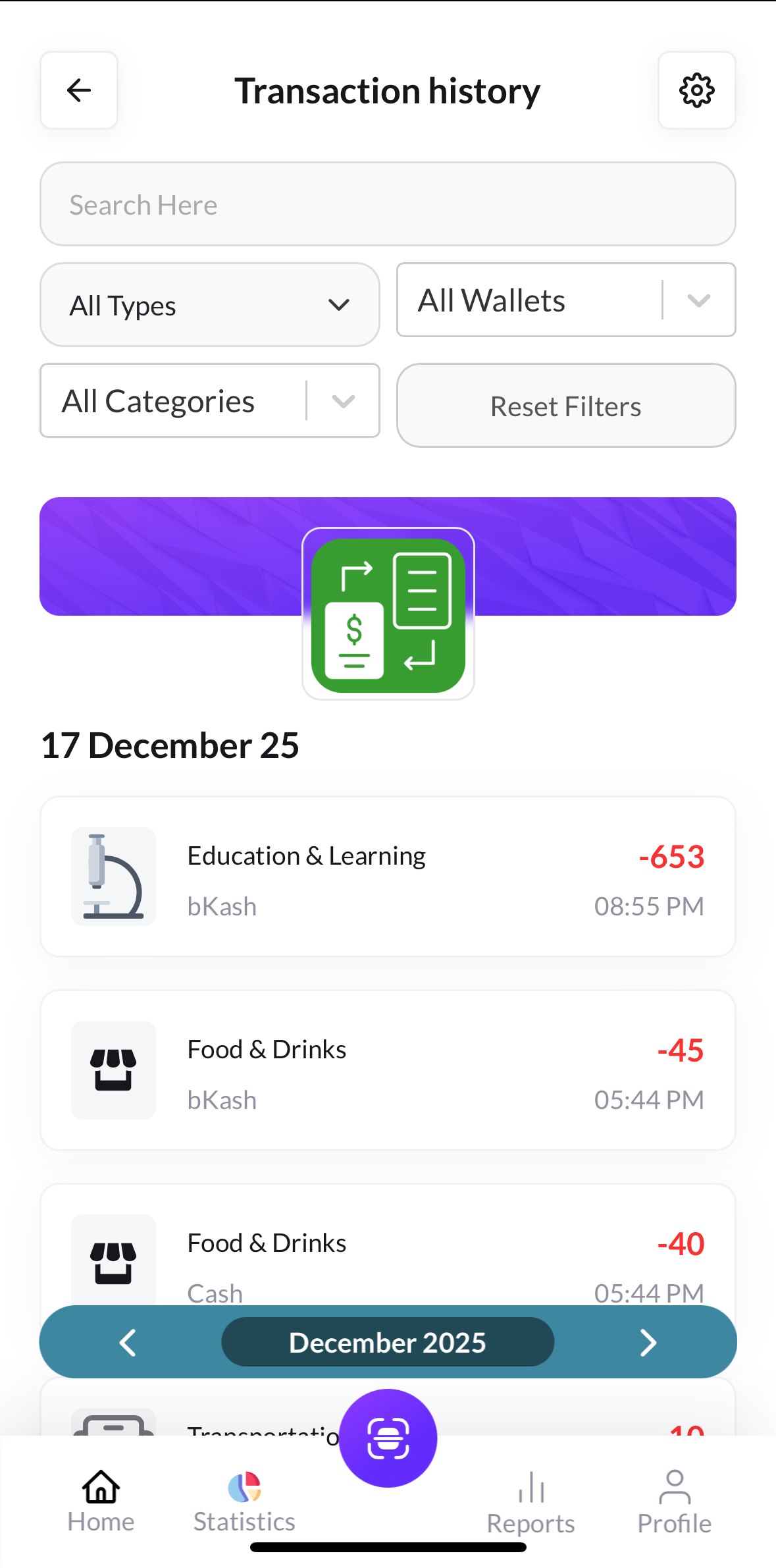Focus the Search Here field
776x1568 pixels.
[387, 204]
